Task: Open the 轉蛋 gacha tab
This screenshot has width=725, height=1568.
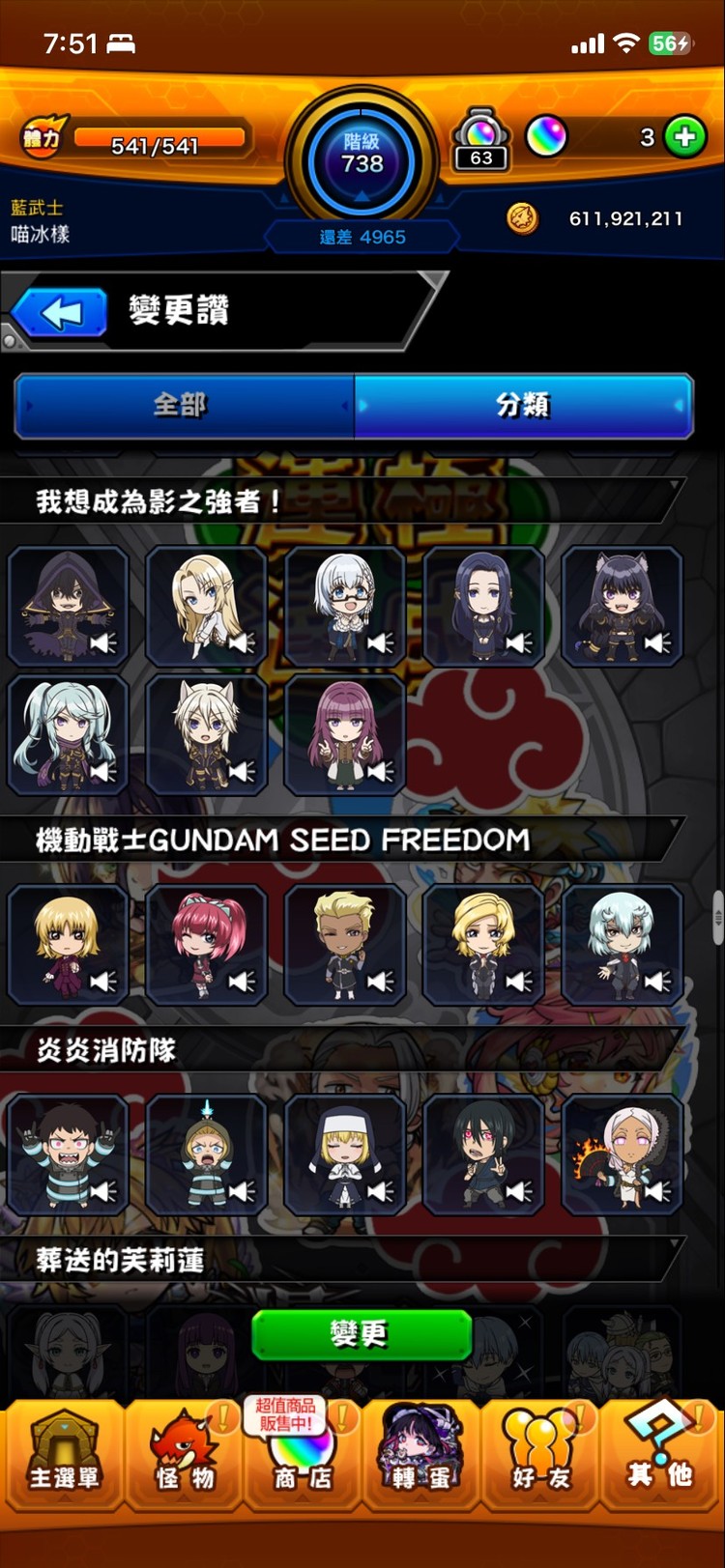Action: tap(420, 1453)
